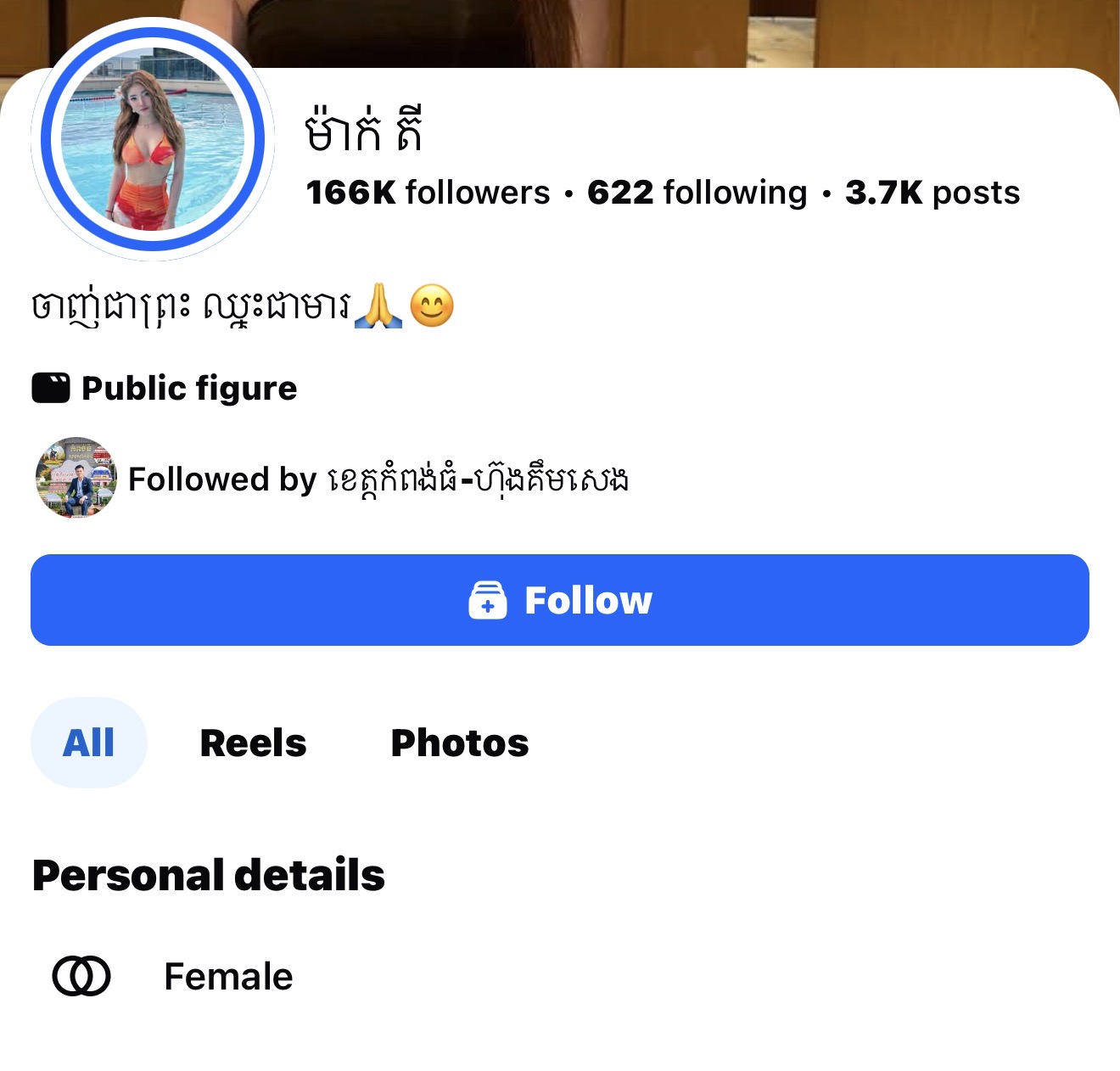Switch to the Photos tab
The width and height of the screenshot is (1120, 1071).
click(459, 743)
